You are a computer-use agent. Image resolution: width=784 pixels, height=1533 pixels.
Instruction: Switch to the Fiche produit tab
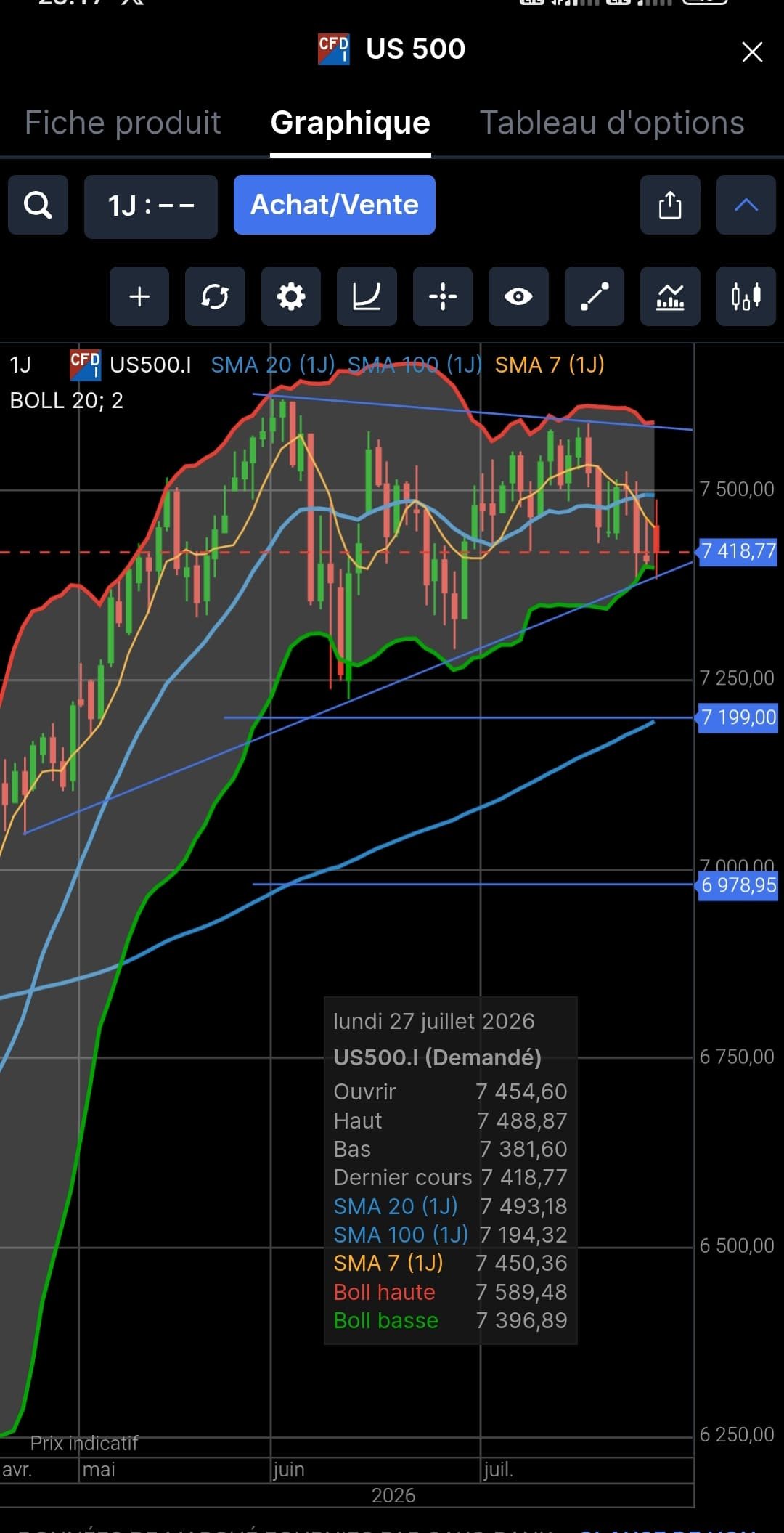coord(123,123)
